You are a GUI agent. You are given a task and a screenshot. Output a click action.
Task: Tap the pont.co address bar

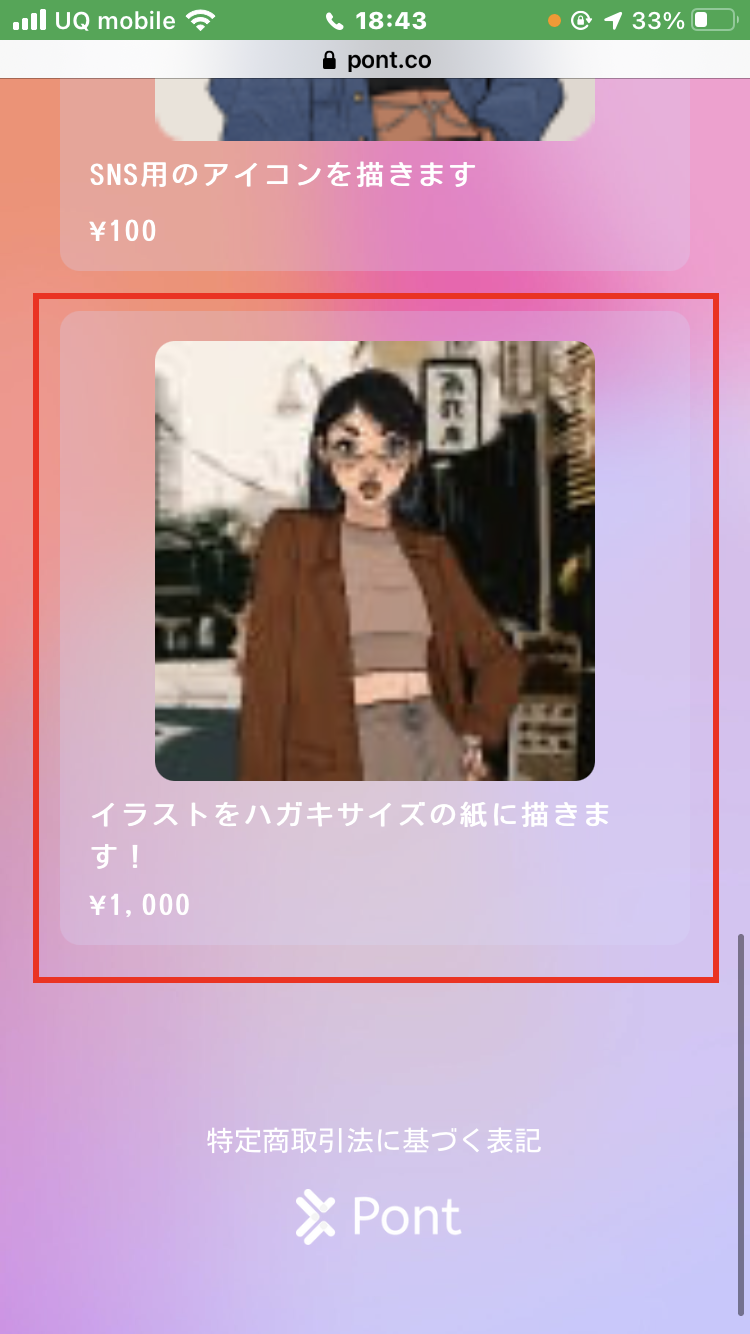[x=377, y=60]
